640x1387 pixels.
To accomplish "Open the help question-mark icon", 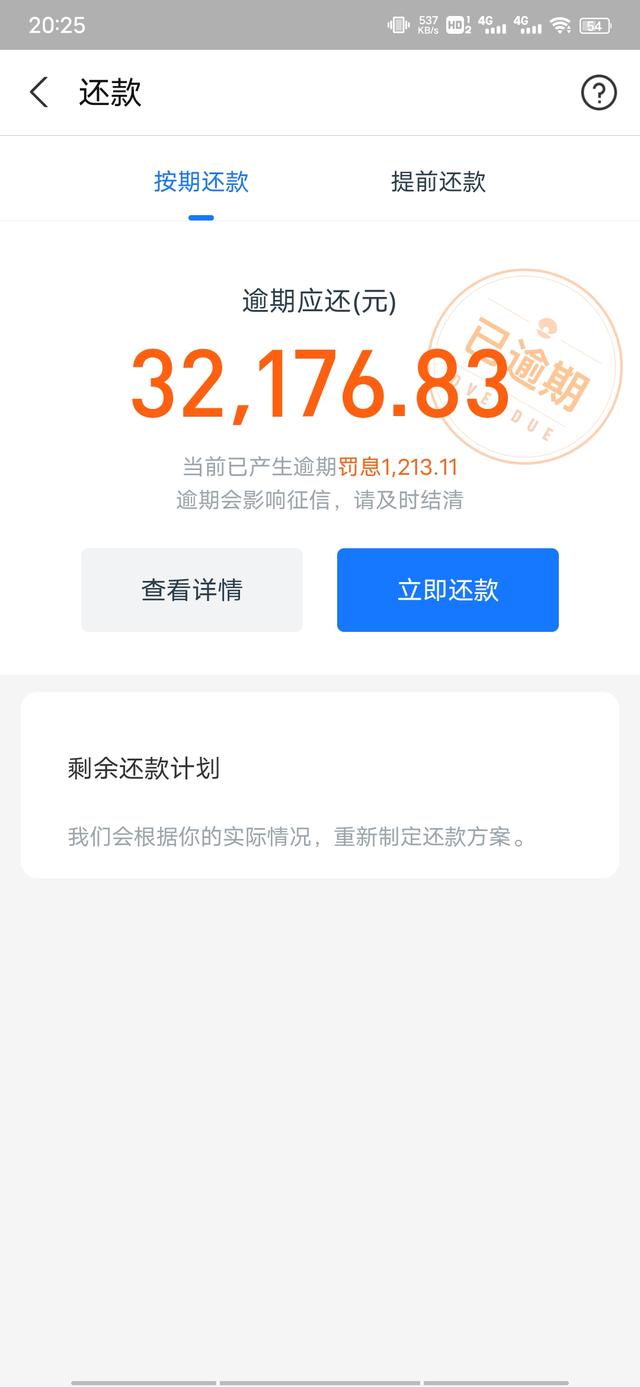I will pos(598,93).
